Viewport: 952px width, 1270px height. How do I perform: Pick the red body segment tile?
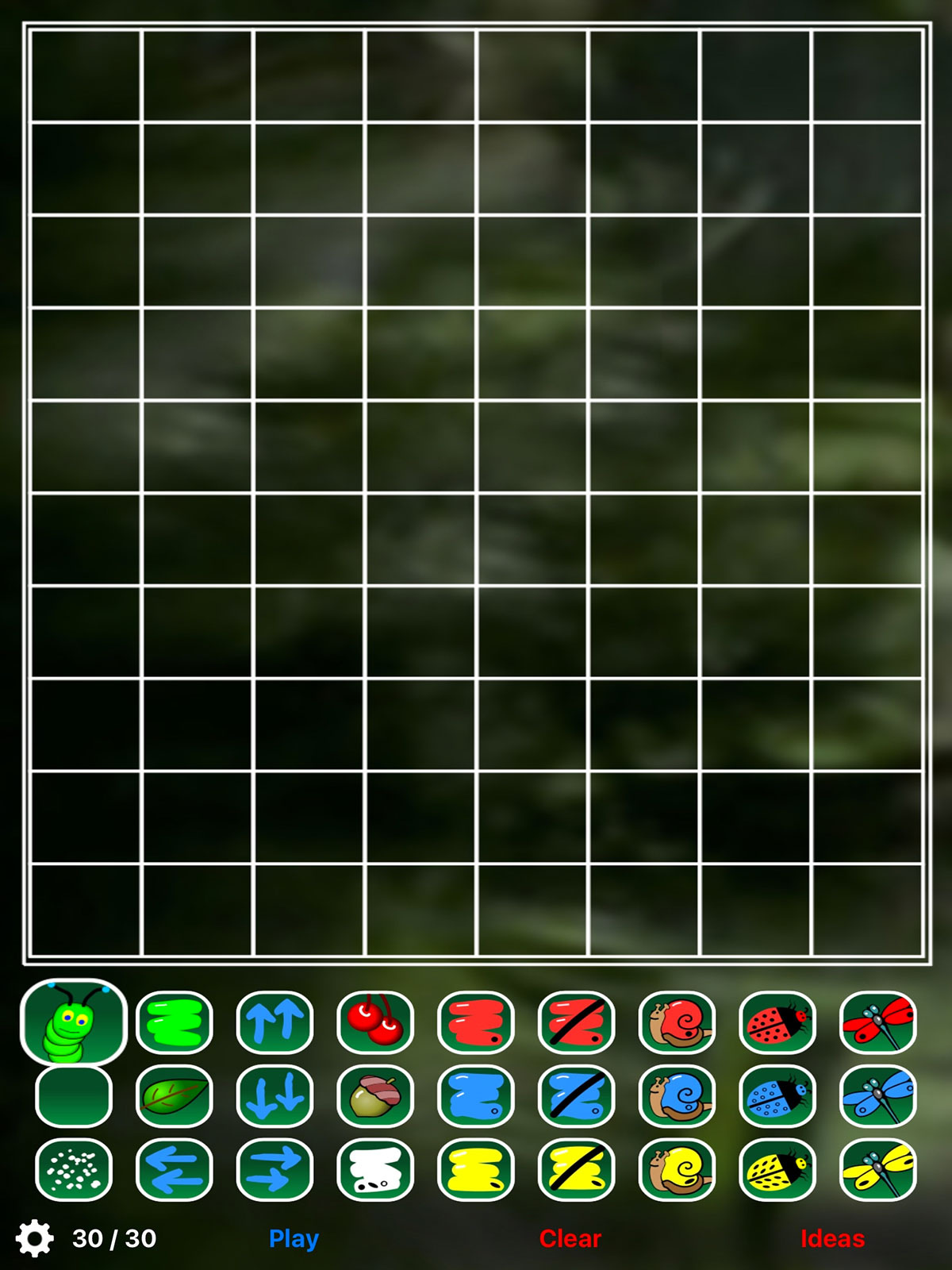476,1022
